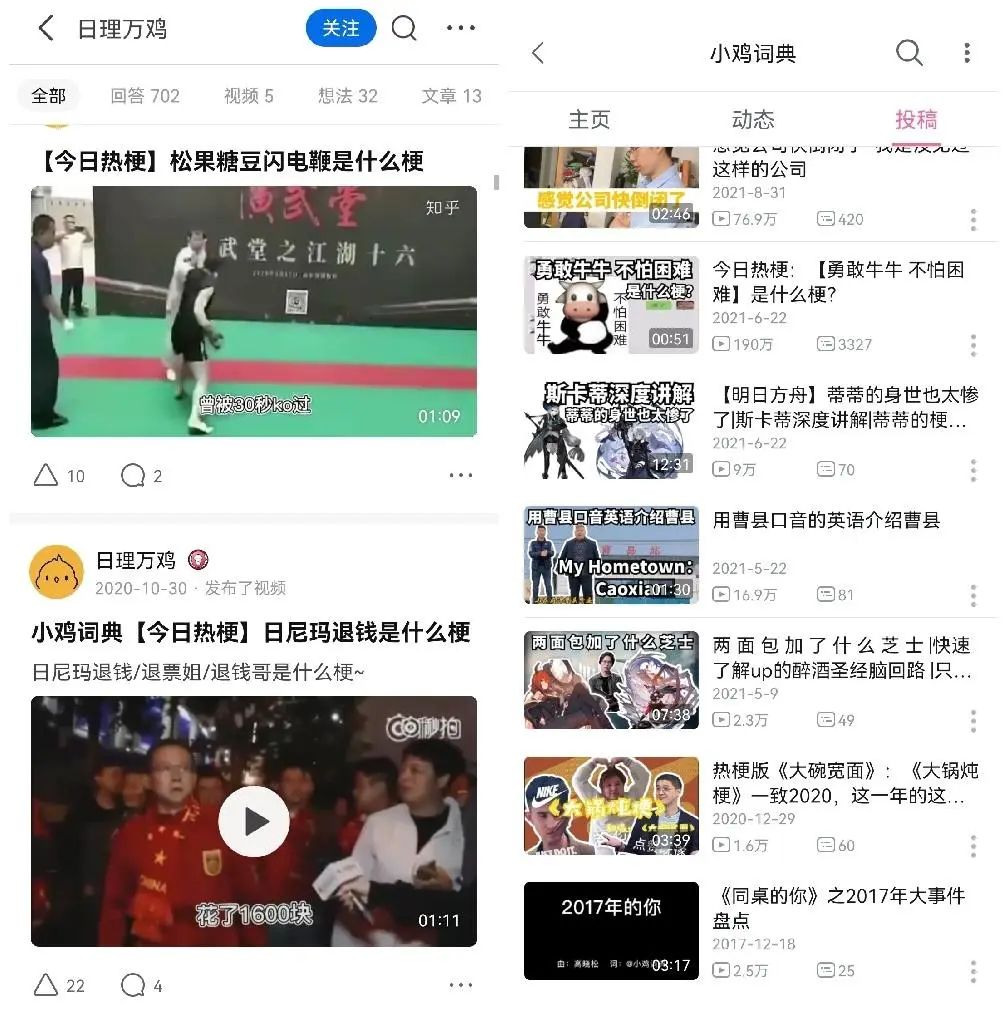Go back from the 小鸡词典 page

point(538,53)
